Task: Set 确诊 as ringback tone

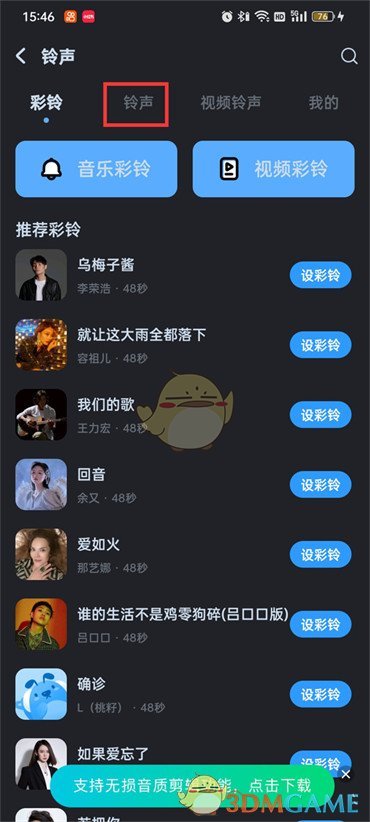Action: point(321,694)
